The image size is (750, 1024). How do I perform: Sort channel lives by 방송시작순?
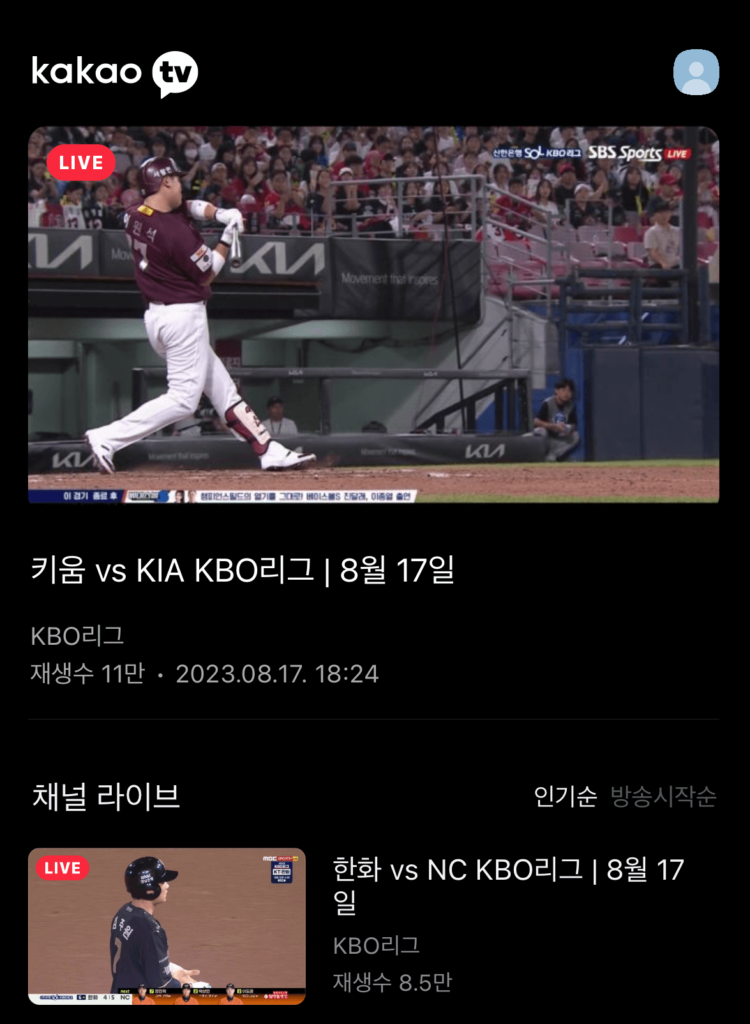tap(663, 796)
